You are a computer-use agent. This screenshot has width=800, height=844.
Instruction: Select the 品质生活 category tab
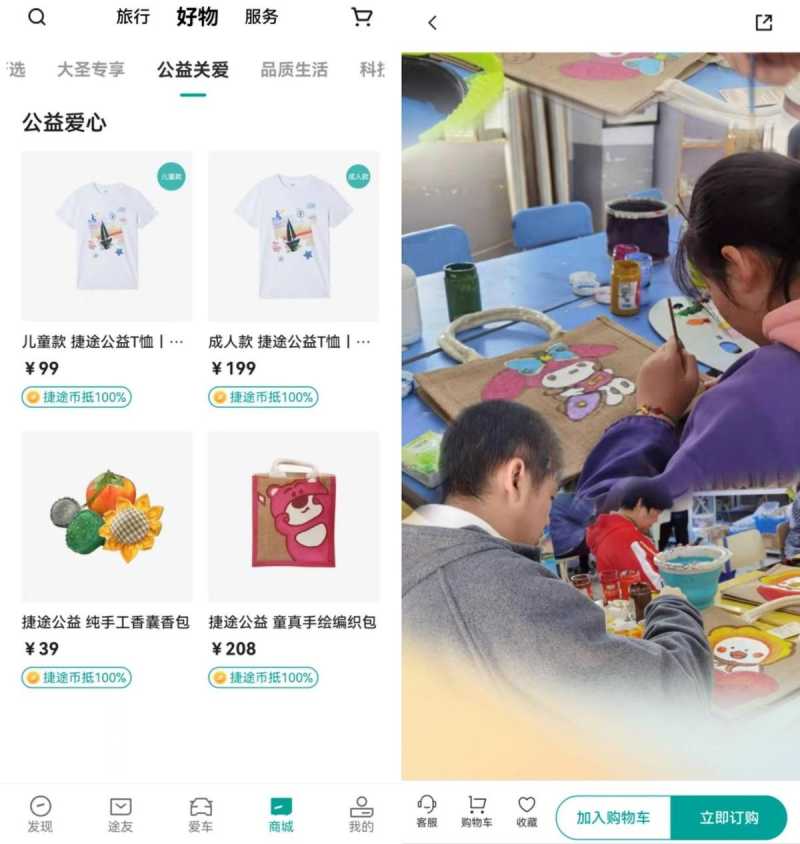[x=294, y=70]
